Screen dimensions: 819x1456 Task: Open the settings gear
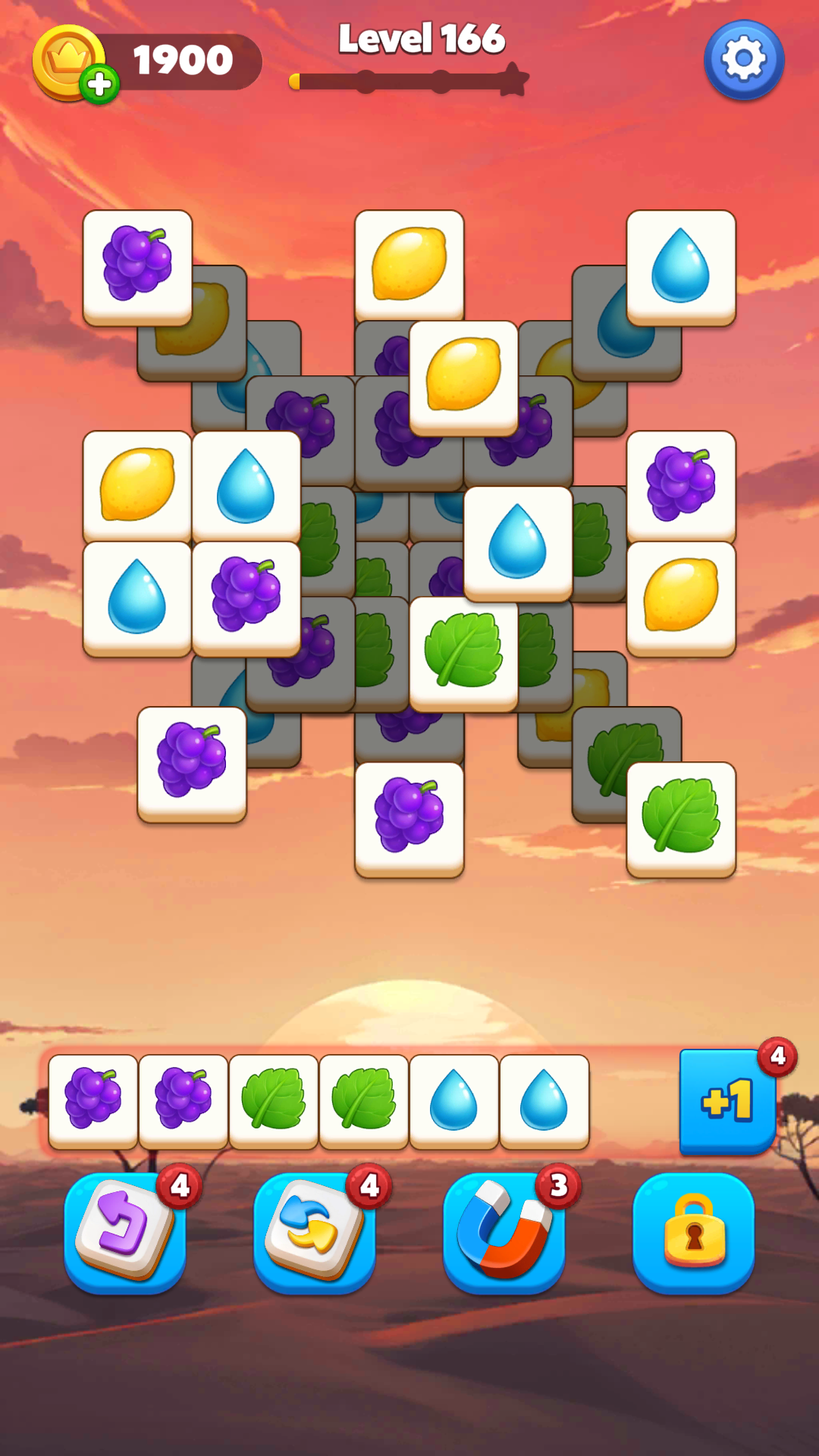point(744,60)
